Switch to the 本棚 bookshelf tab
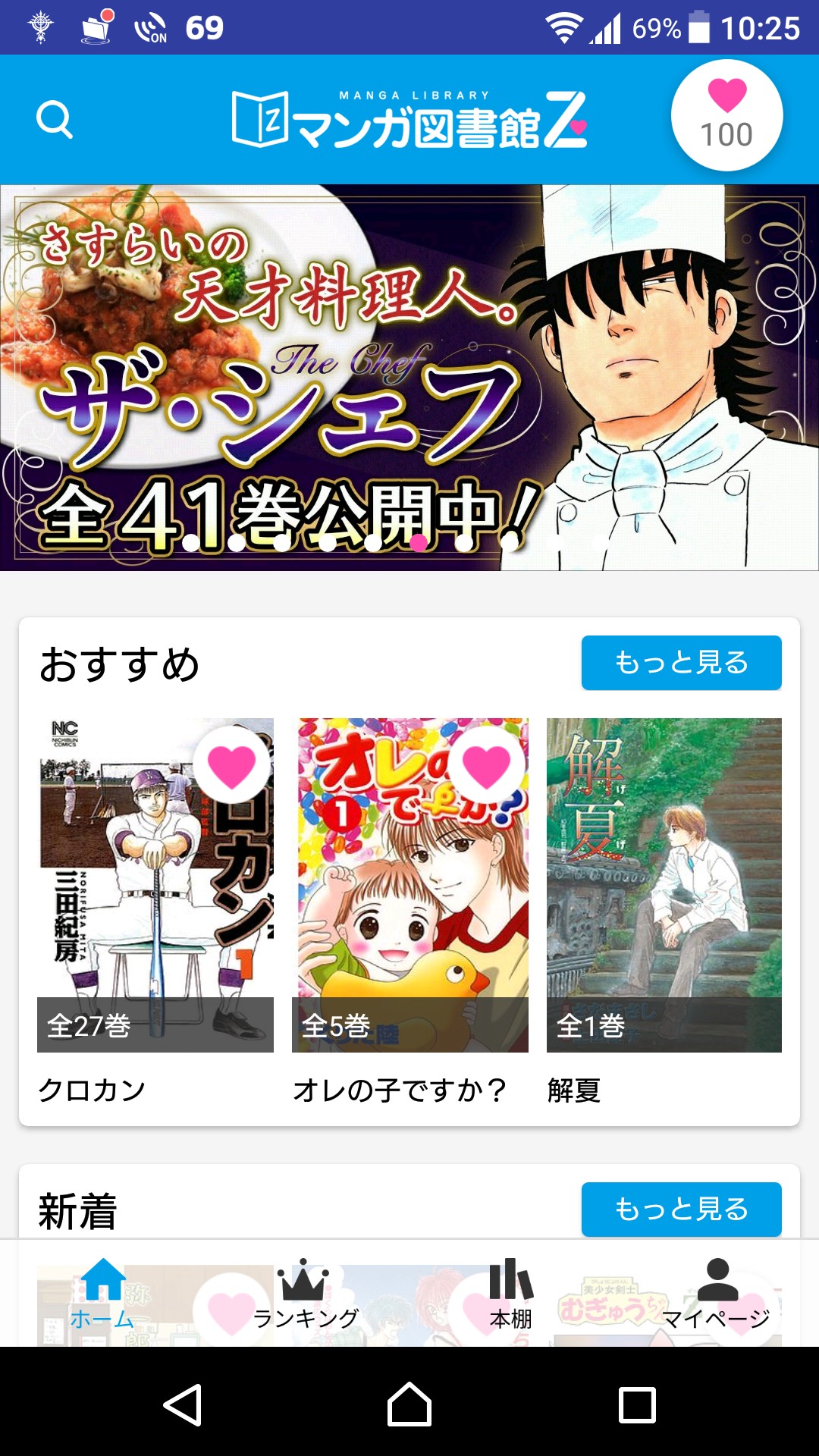Viewport: 819px width, 1456px height. 511,1294
